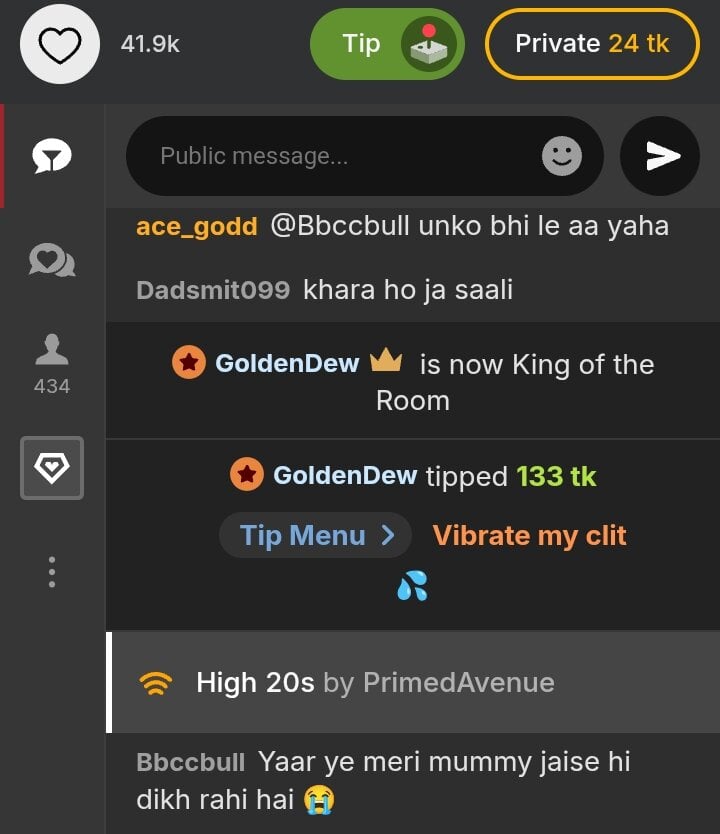
Task: Open Dadsmit099's username
Action: coord(212,291)
